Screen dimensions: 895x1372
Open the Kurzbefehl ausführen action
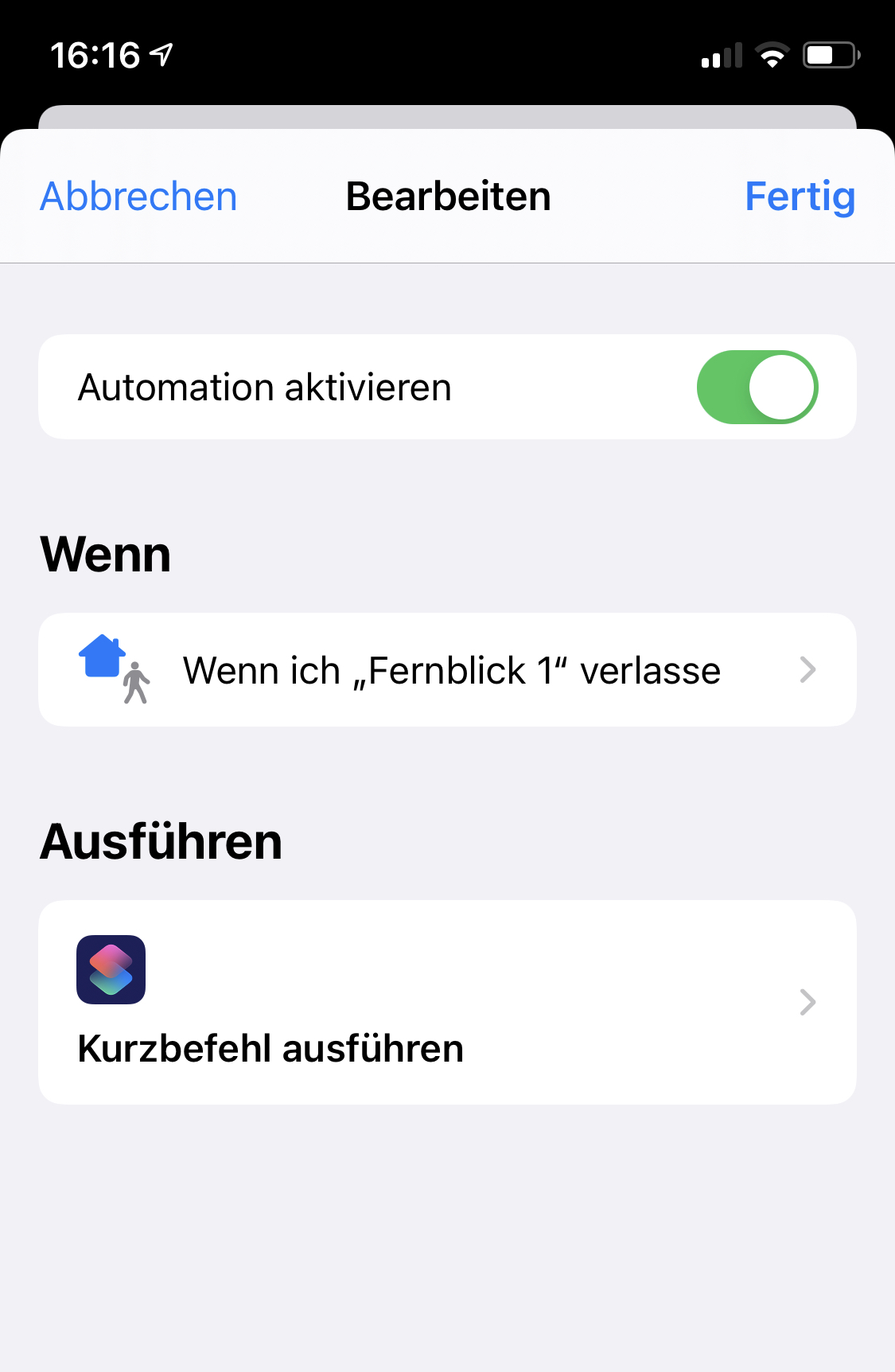click(447, 1002)
